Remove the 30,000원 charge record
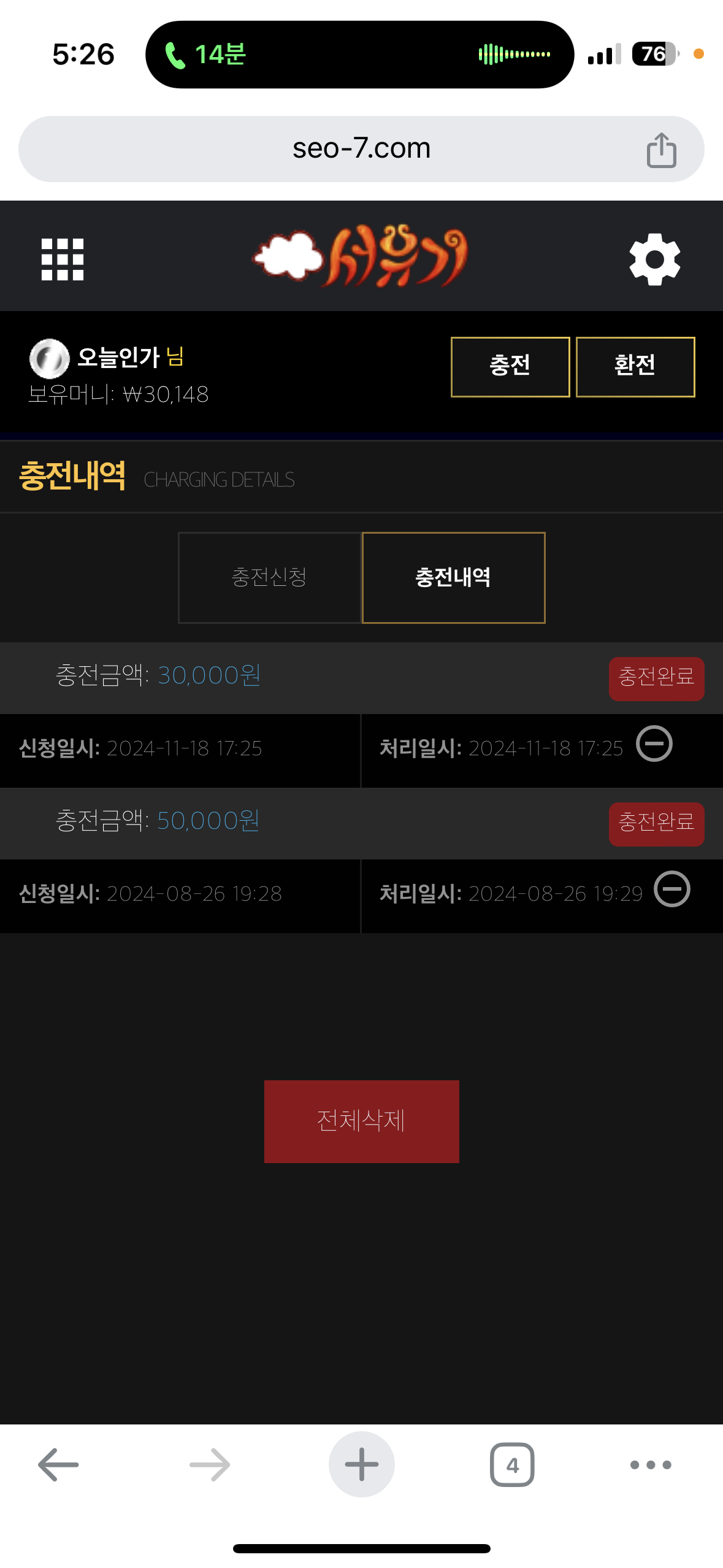Viewport: 723px width, 1568px height. point(654,744)
